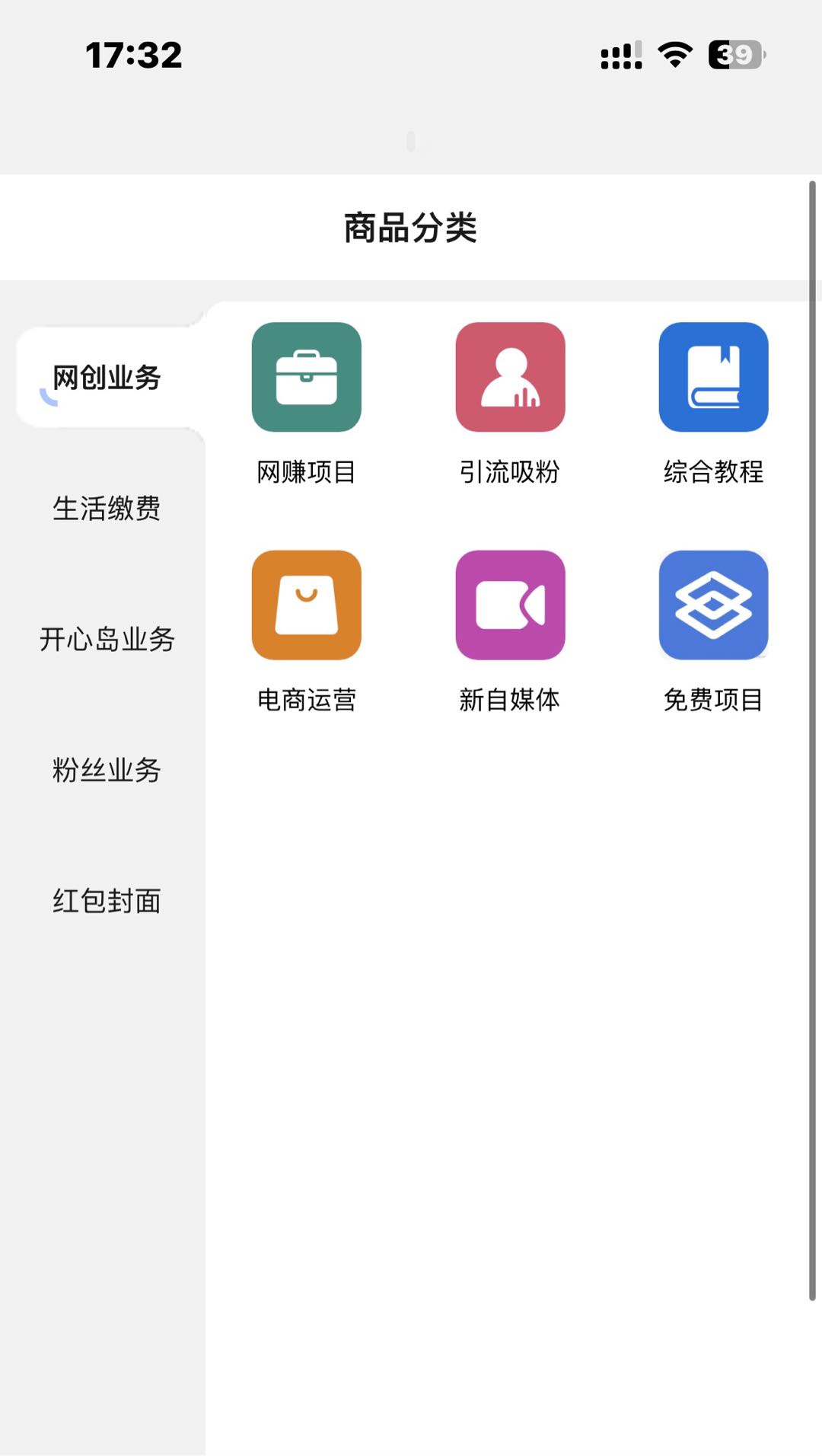The image size is (822, 1456).
Task: Open the 新自媒体 section
Action: tap(510, 633)
